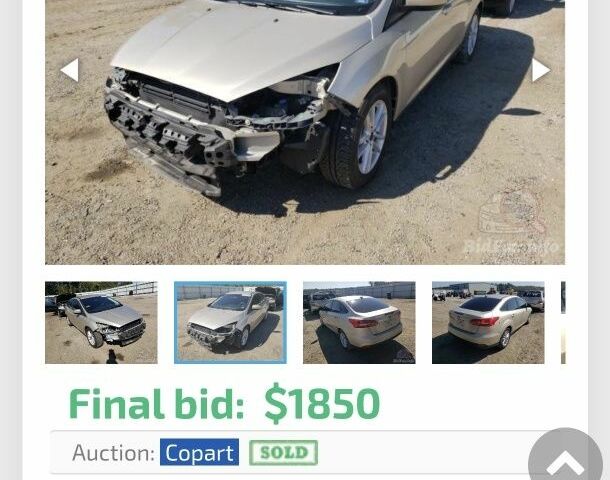Image resolution: width=610 pixels, height=480 pixels.
Task: Select the highlighted second thumbnail
Action: click(x=230, y=322)
